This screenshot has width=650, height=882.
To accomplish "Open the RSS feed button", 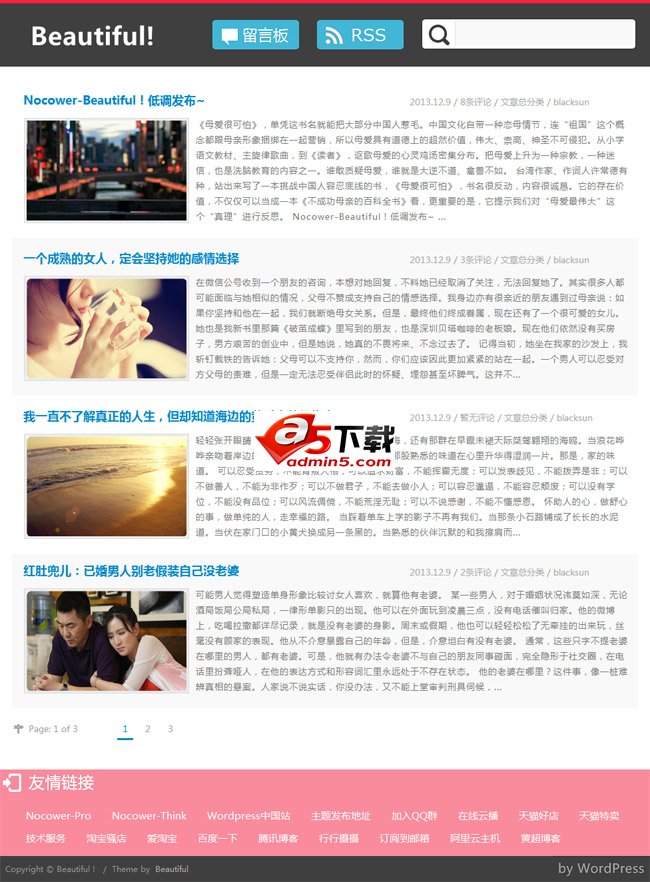I will coord(359,35).
